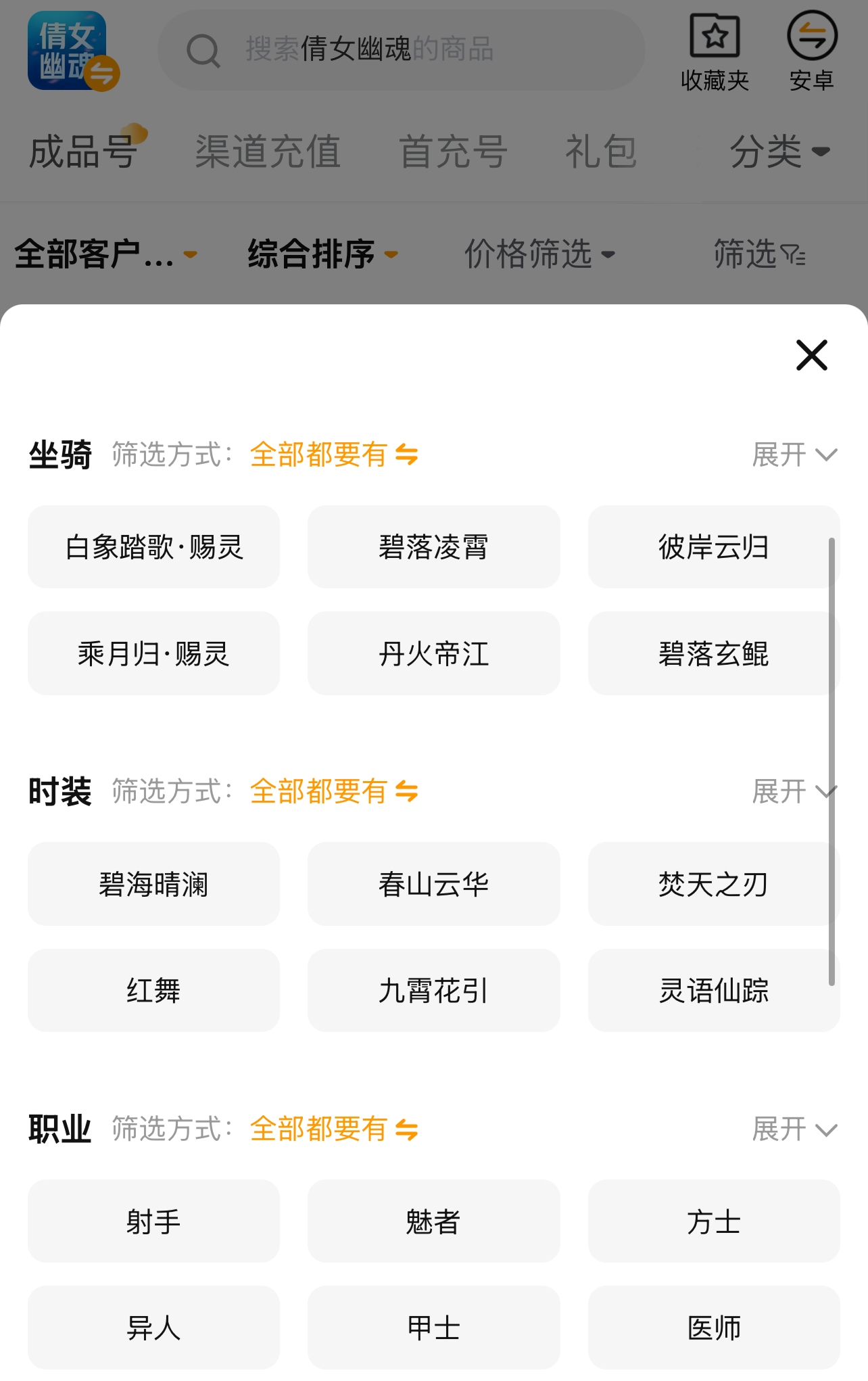Screen dimensions: 868x1381
Task: Pick the 彼岸云归 mount
Action: (x=713, y=547)
